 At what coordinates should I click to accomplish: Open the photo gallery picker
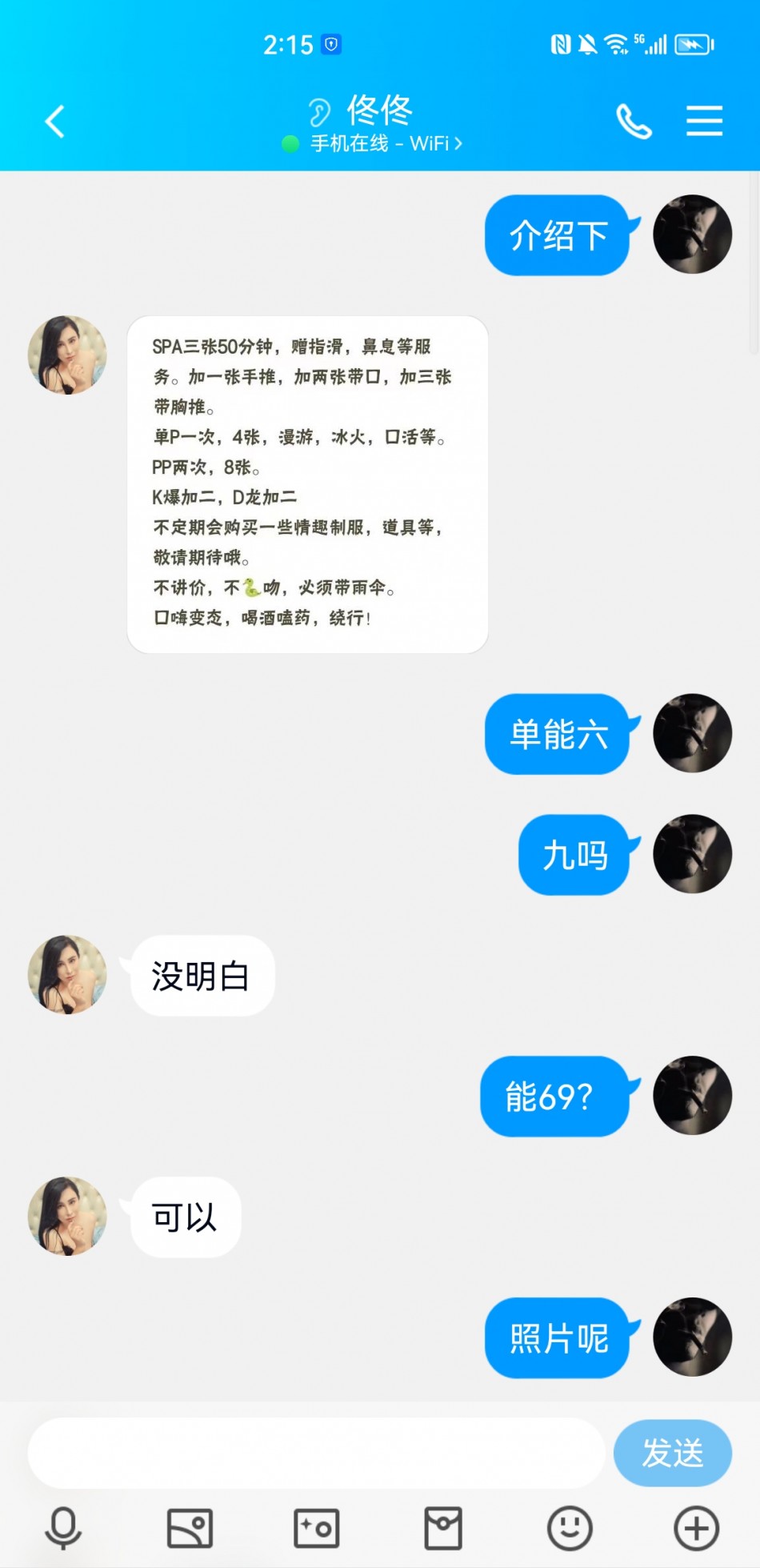tap(190, 1528)
